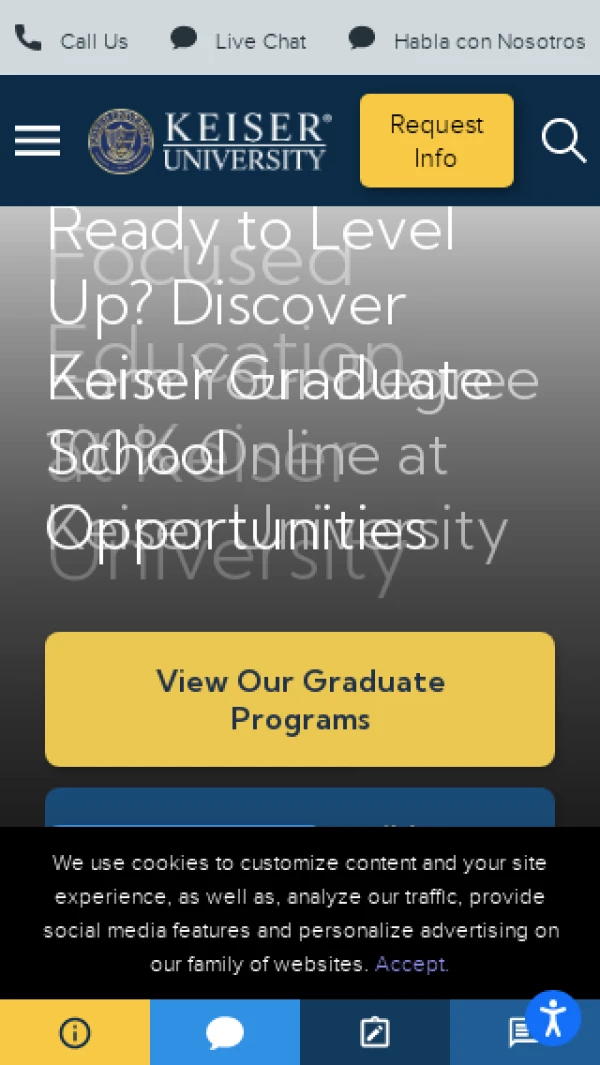600x1065 pixels.
Task: Open Habla con Nosotros chat
Action: tap(467, 41)
